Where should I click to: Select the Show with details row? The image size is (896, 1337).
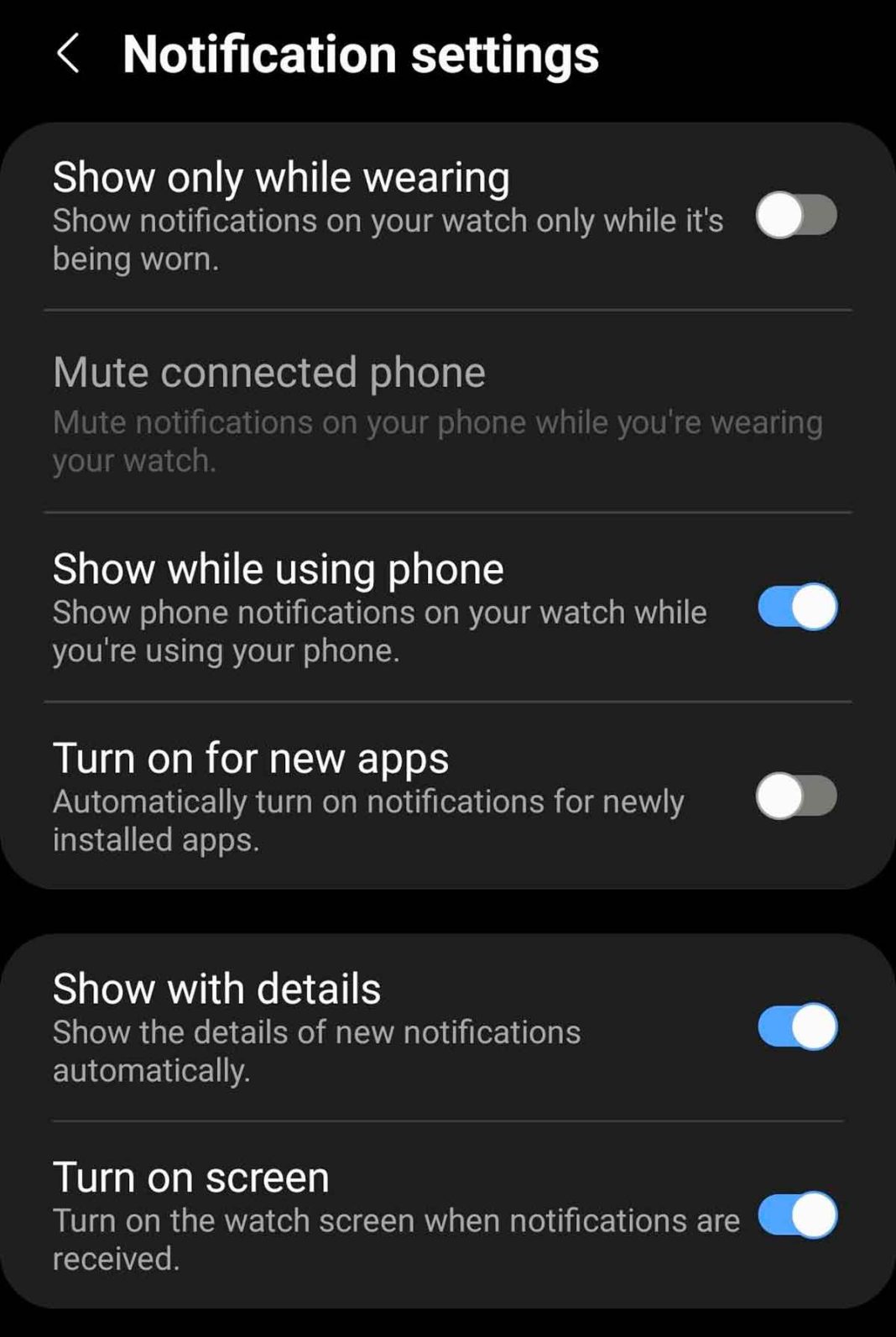tap(336, 1024)
